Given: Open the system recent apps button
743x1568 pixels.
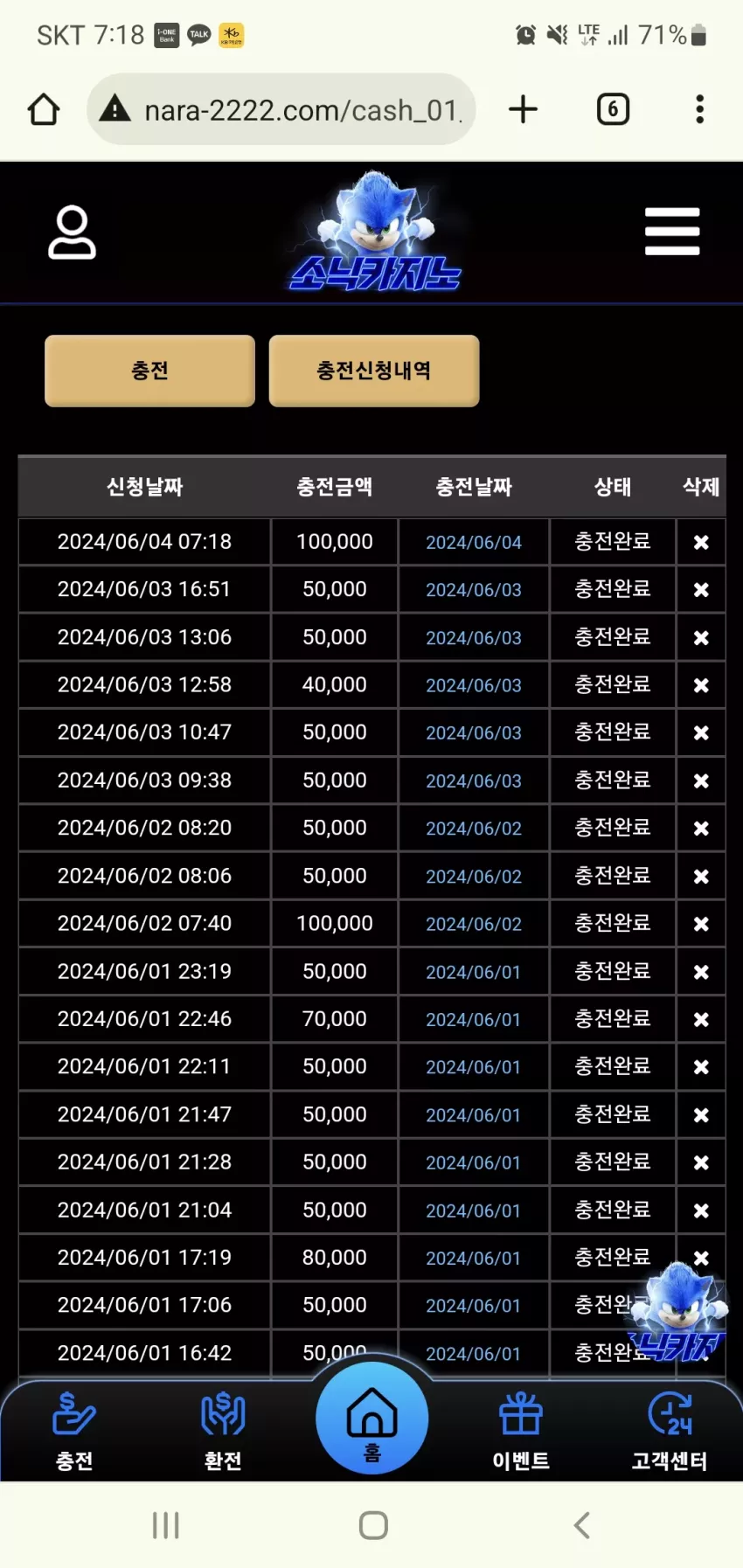Looking at the screenshot, I should tap(165, 1526).
